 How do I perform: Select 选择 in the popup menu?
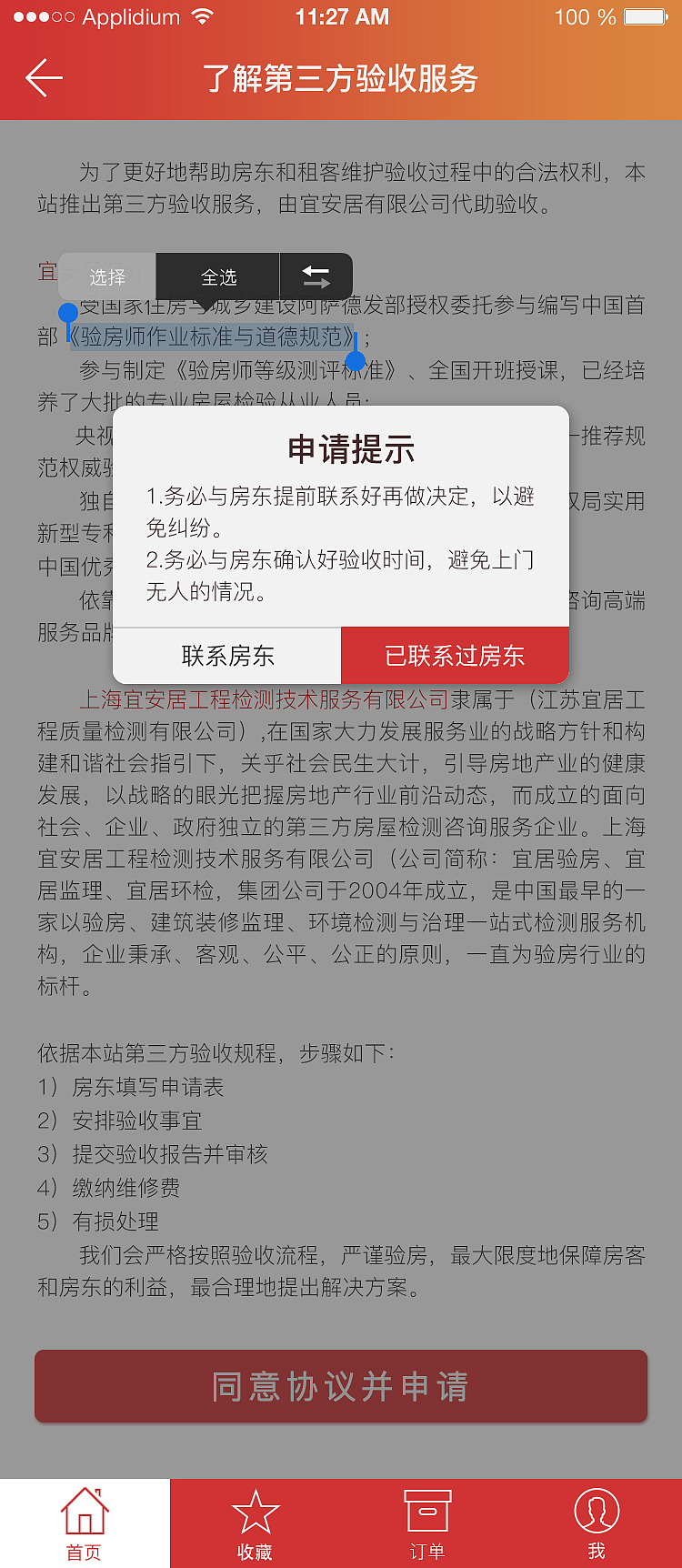tap(108, 276)
